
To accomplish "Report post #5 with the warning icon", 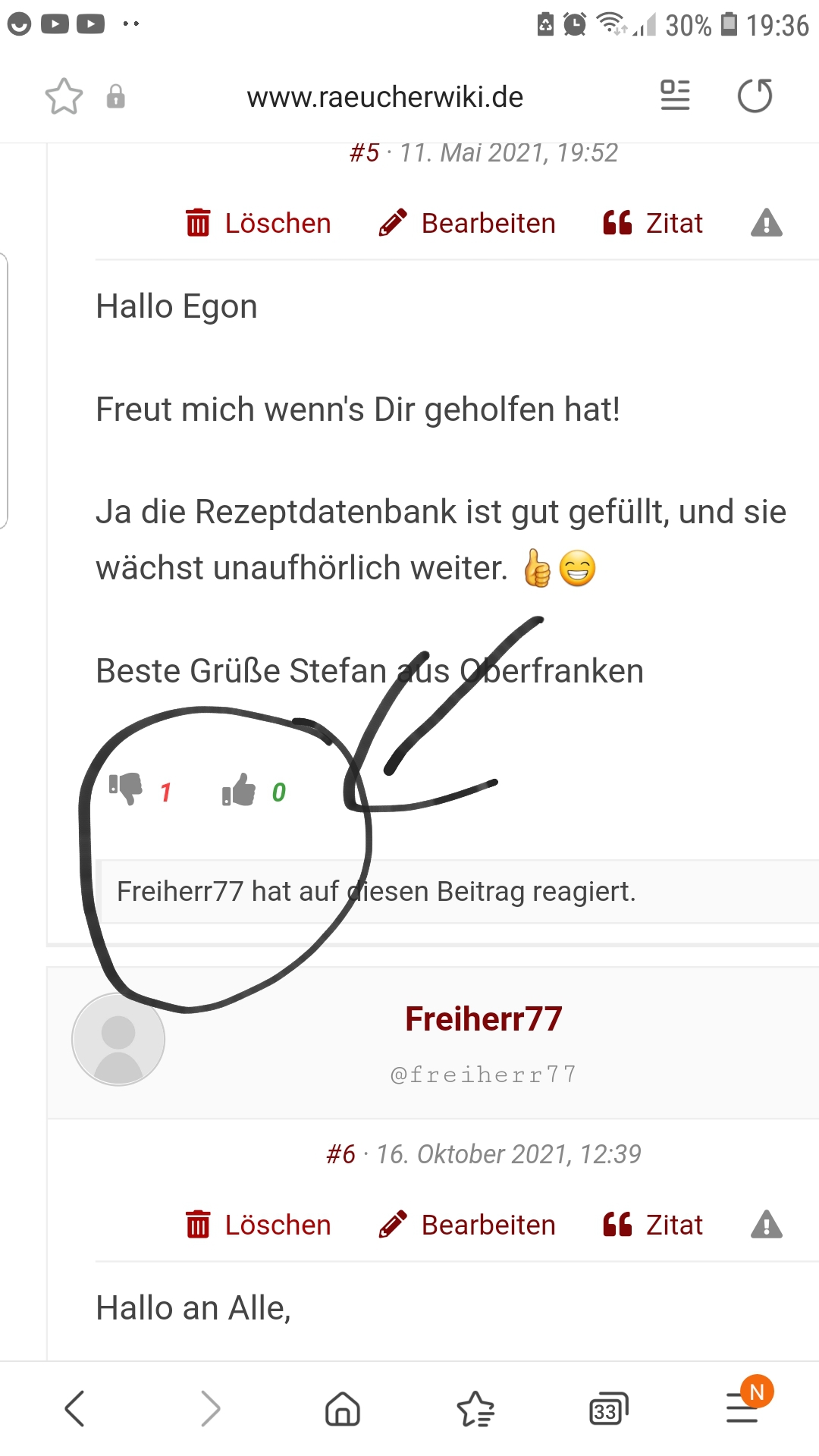I will (767, 223).
